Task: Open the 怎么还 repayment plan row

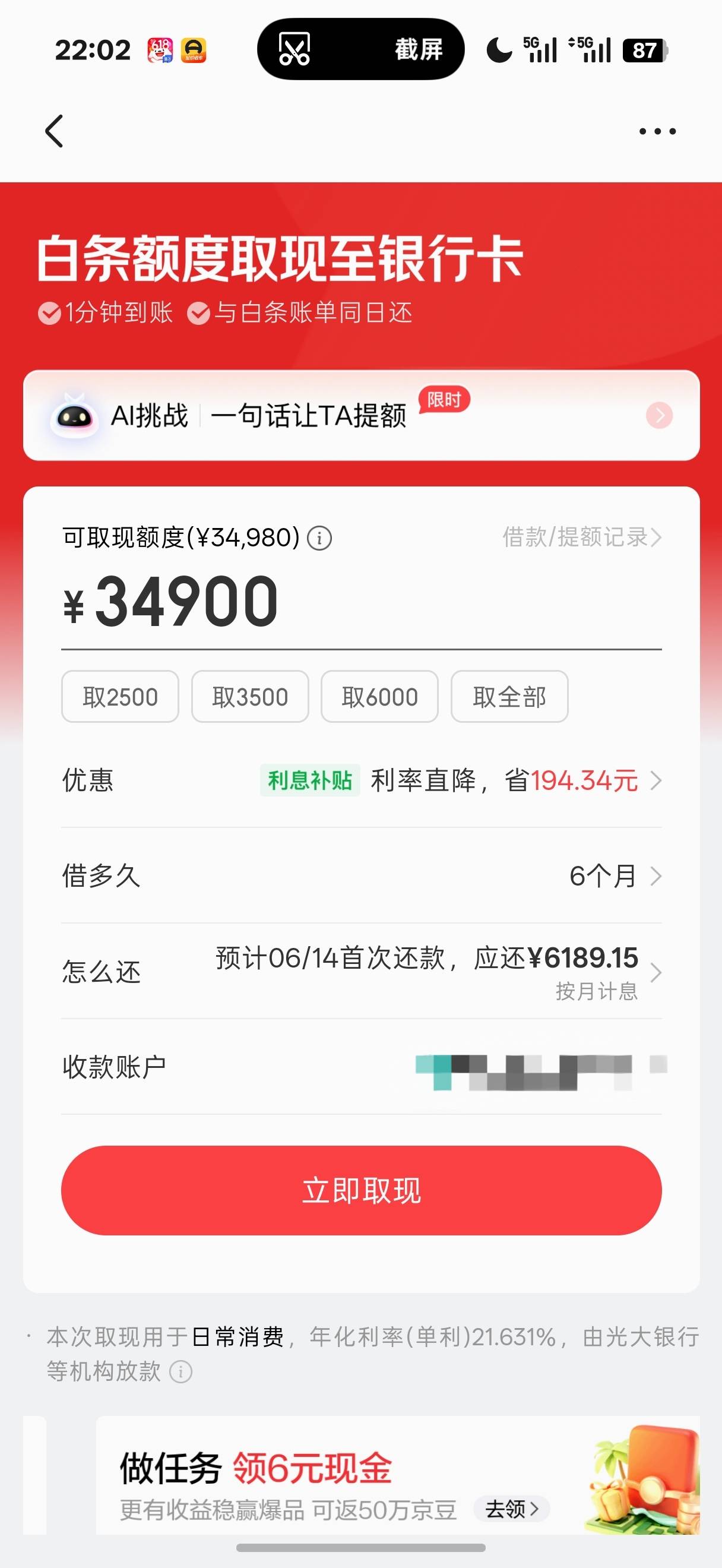Action: [362, 972]
